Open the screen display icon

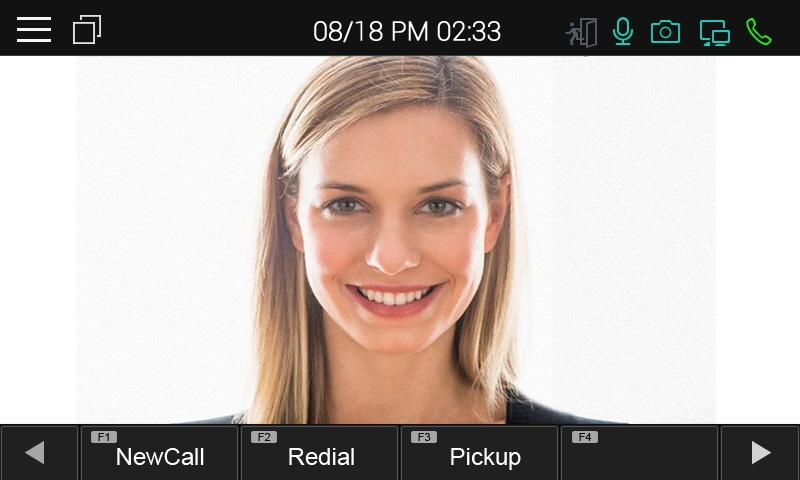tap(714, 33)
